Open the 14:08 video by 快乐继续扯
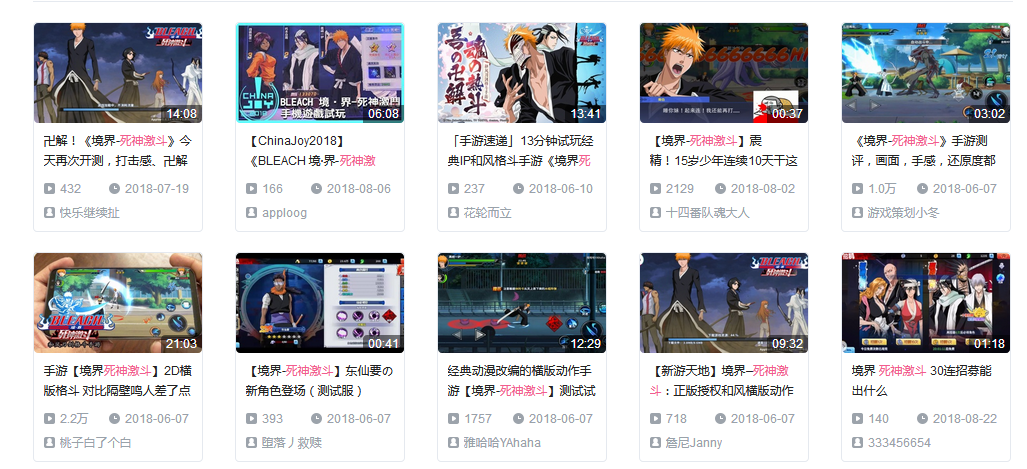 click(118, 73)
